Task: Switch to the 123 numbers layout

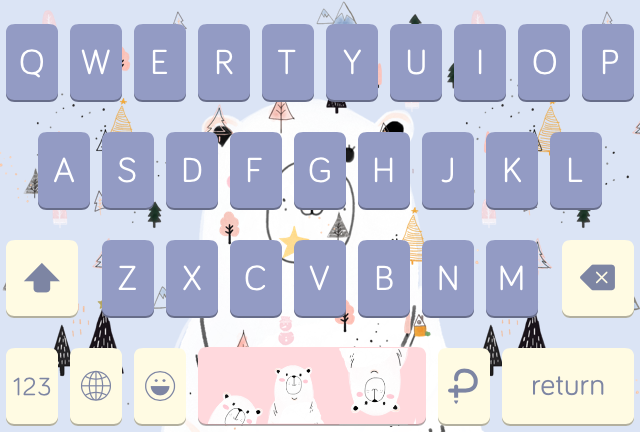Action: coord(32,386)
